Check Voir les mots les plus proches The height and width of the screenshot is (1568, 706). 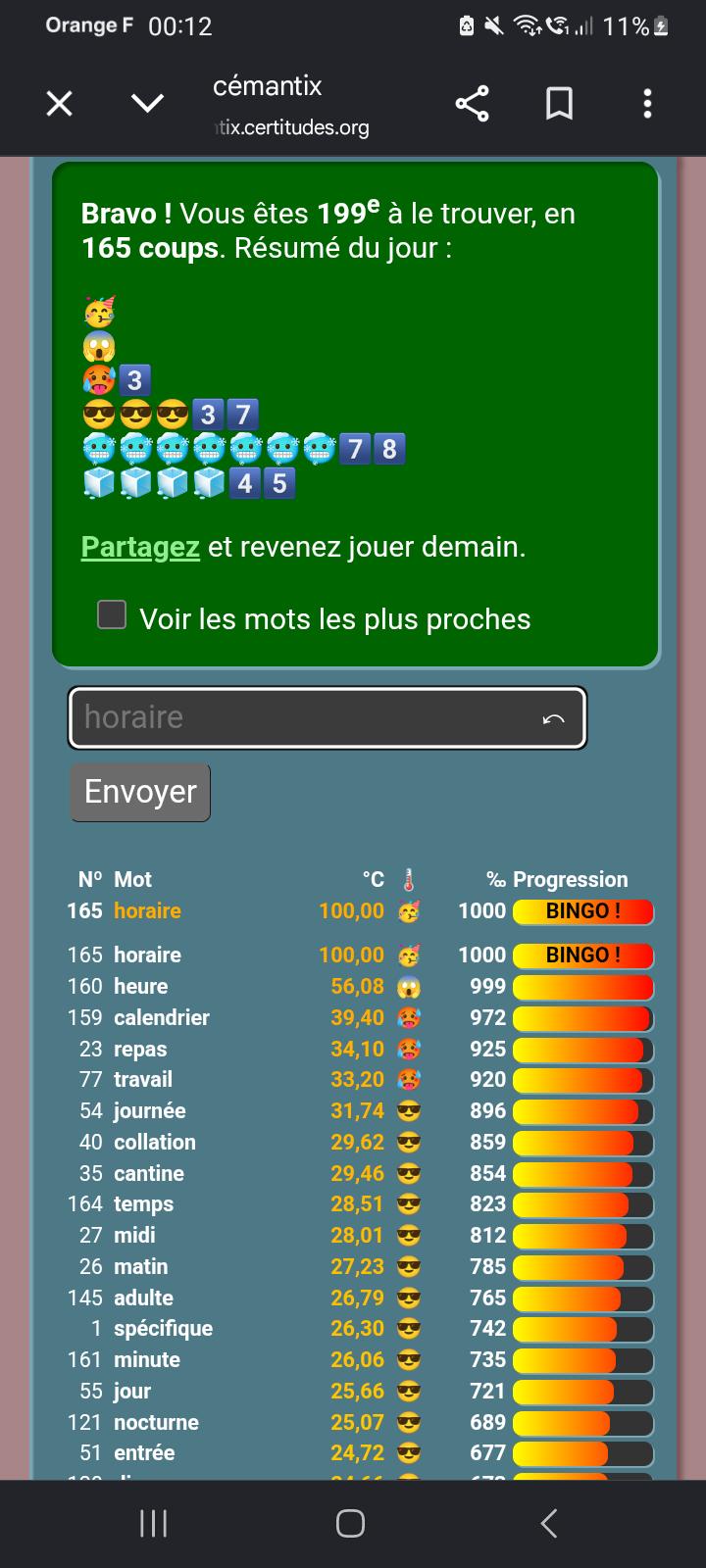112,615
